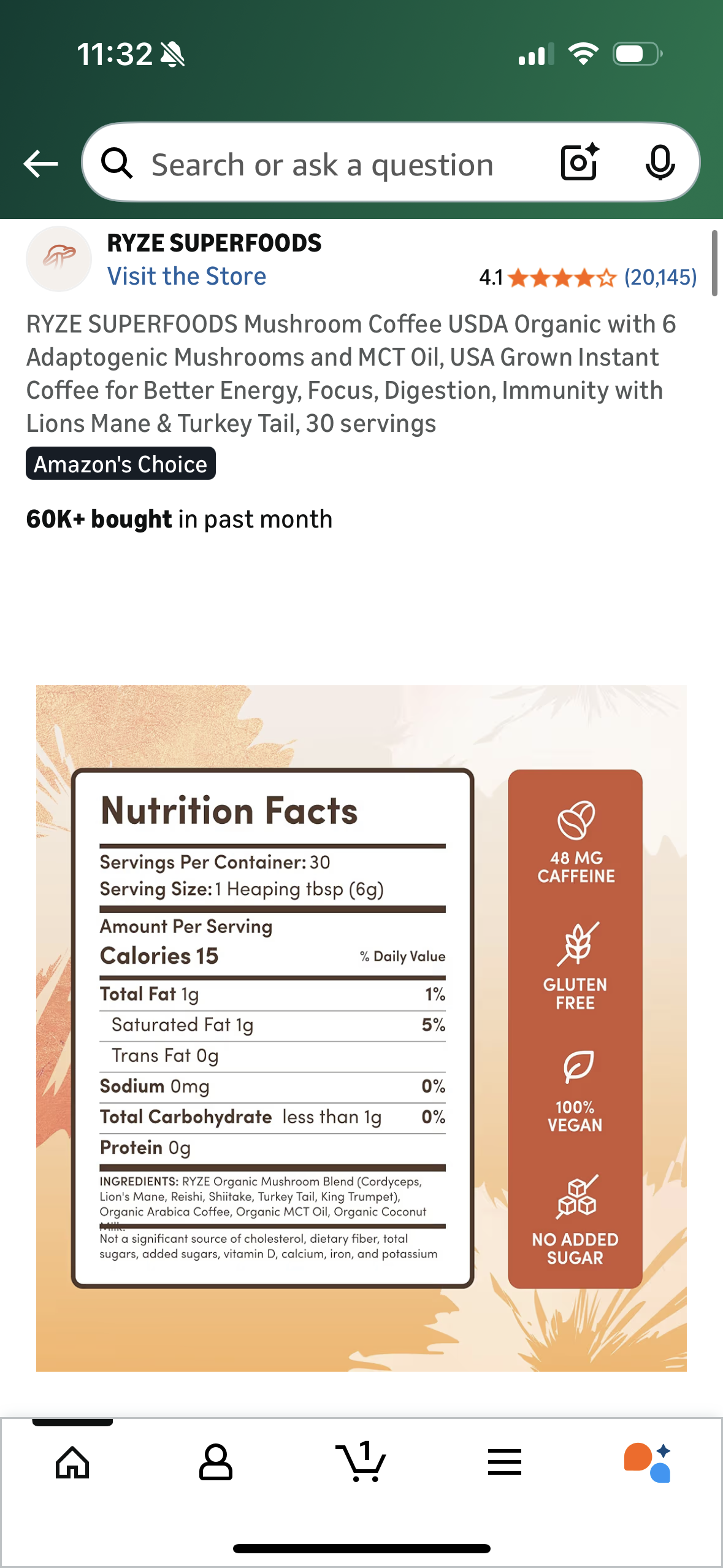Viewport: 723px width, 1568px height.
Task: Tap the magnifying glass in the search bar
Action: [x=118, y=163]
